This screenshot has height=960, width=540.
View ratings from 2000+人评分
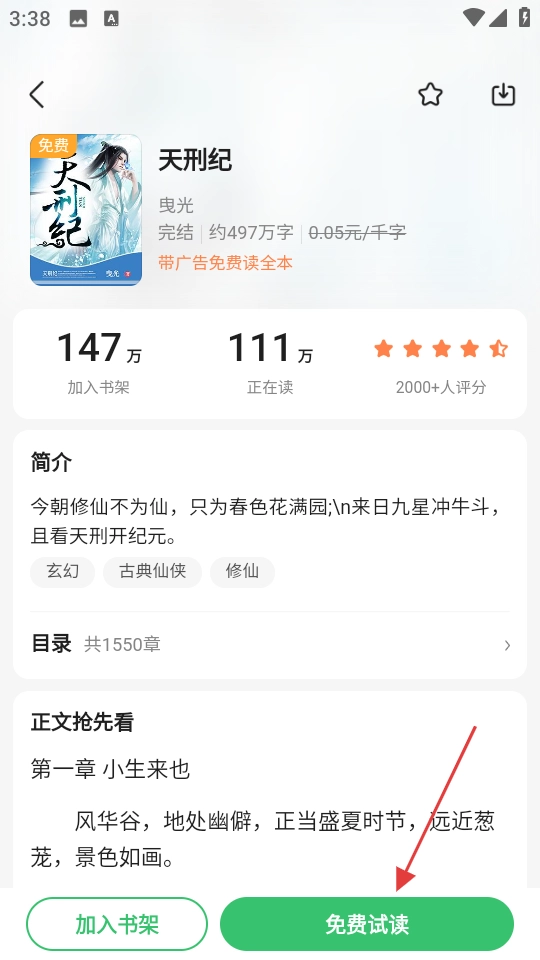point(441,387)
